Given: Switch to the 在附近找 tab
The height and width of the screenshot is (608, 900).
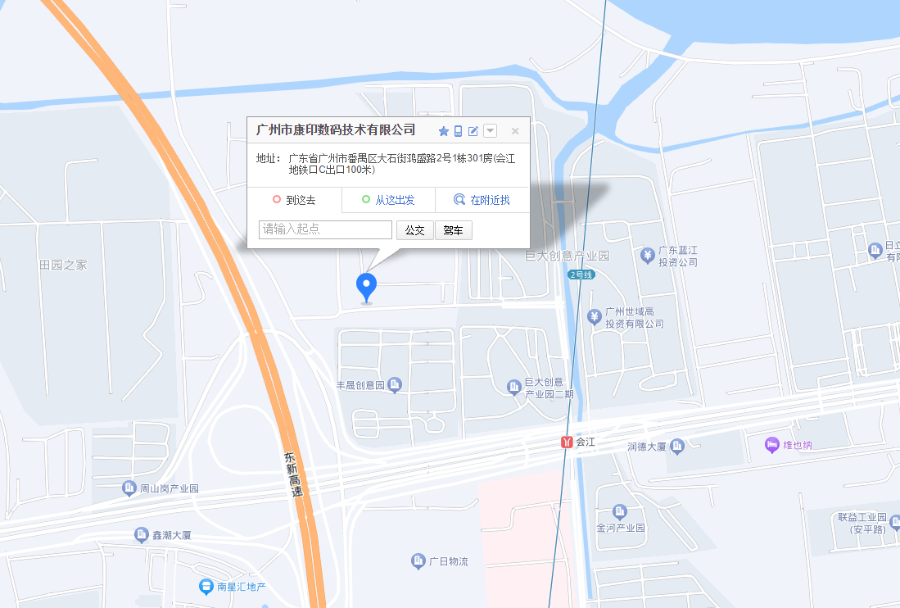Looking at the screenshot, I should 482,200.
